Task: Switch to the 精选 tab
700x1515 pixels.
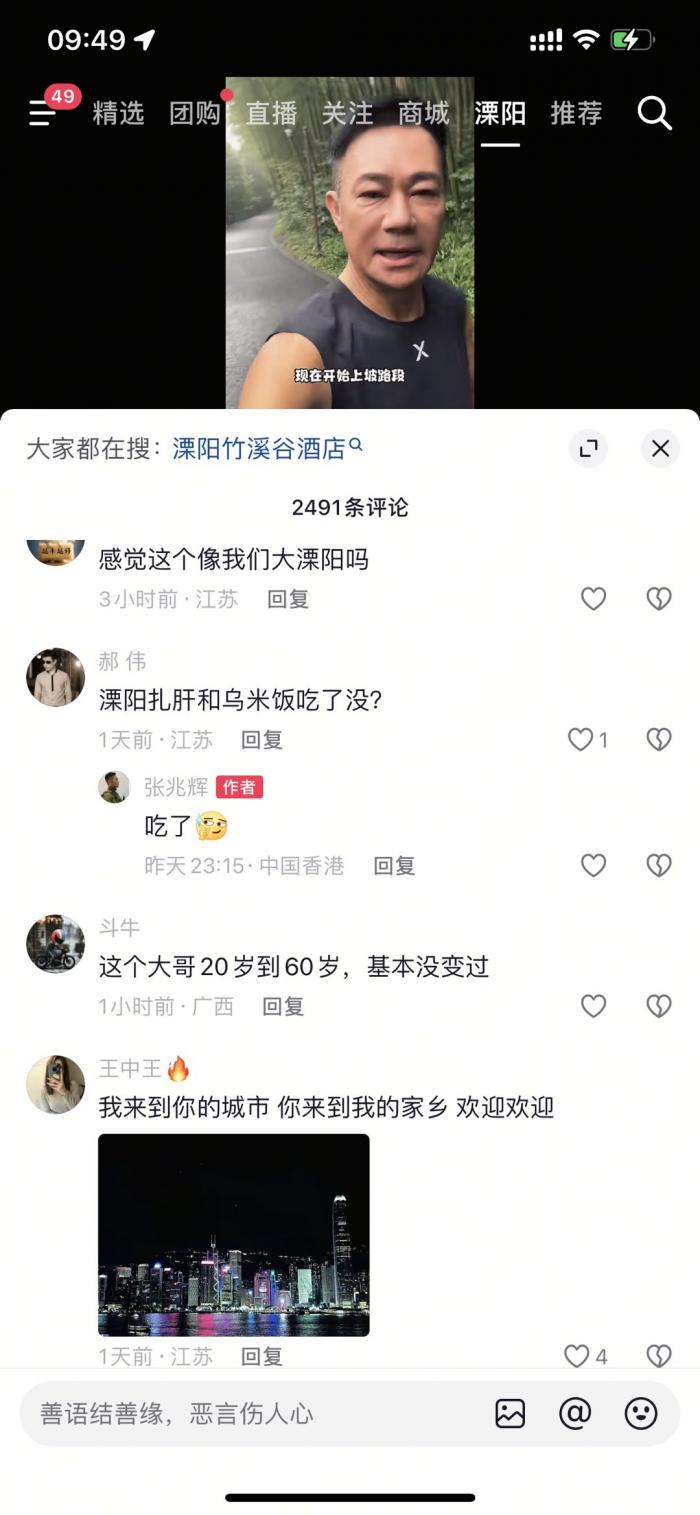Action: pos(118,113)
